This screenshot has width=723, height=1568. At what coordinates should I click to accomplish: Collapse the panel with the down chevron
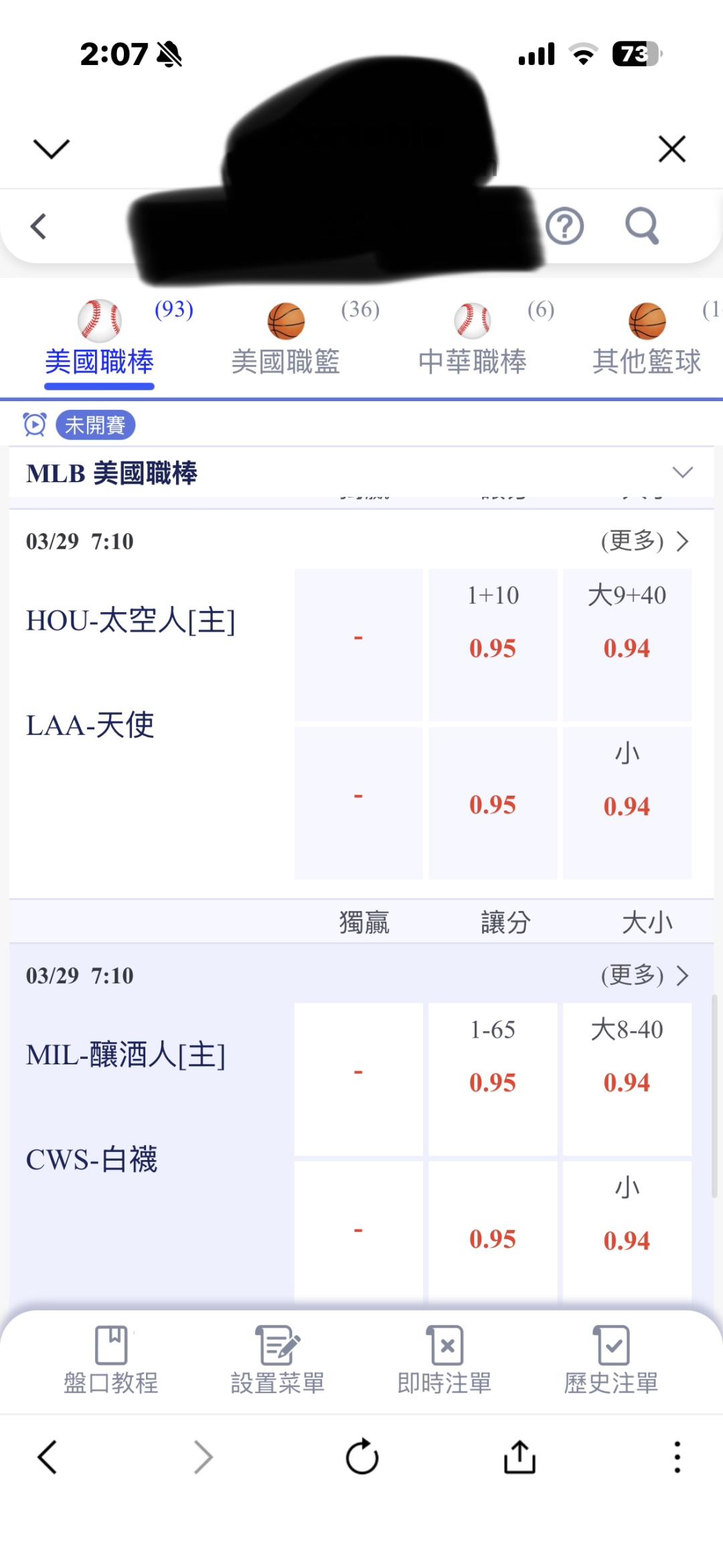[51, 149]
